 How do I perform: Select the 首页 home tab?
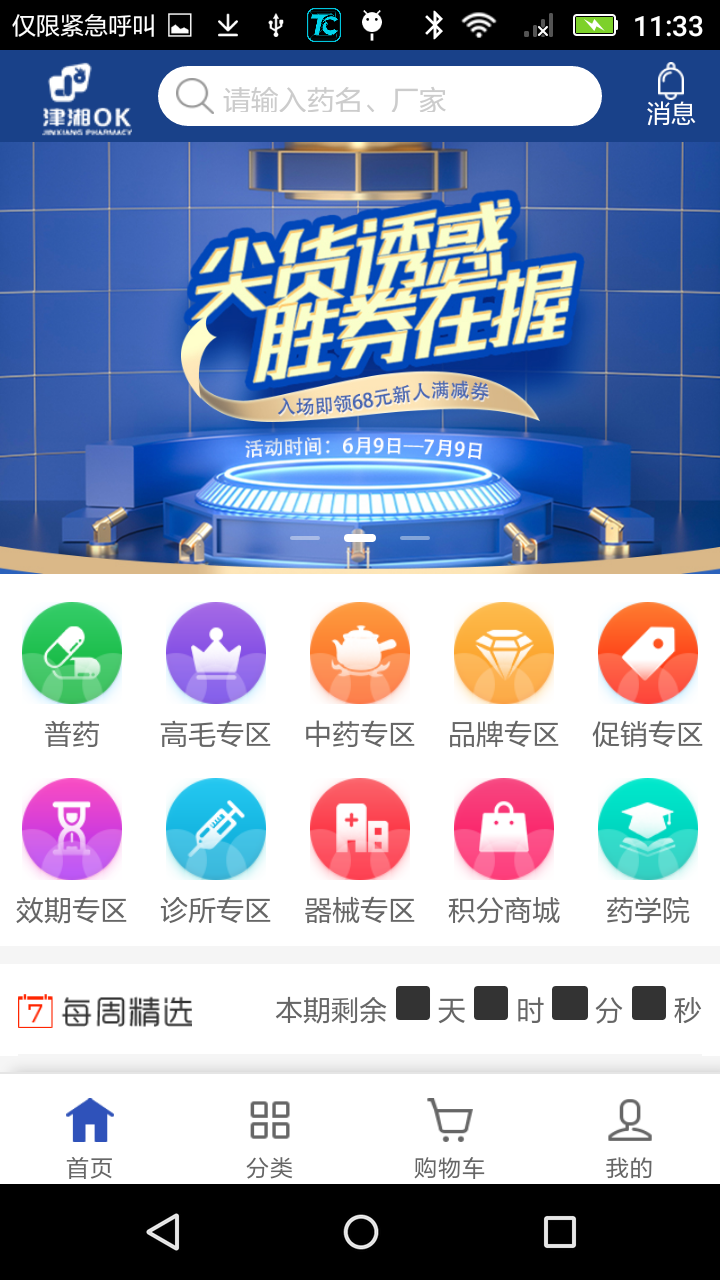[90, 1137]
